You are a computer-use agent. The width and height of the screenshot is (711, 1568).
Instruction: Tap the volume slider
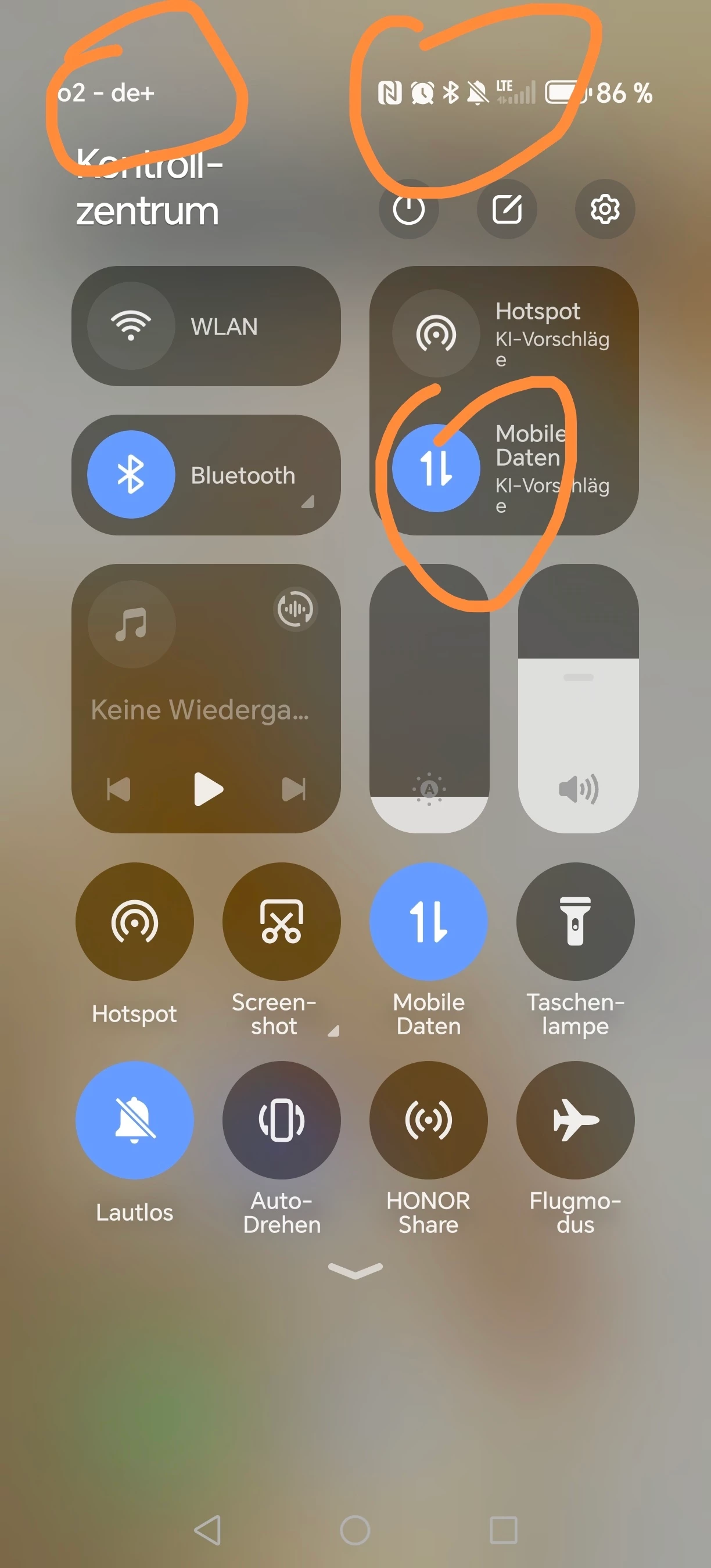pos(577,698)
